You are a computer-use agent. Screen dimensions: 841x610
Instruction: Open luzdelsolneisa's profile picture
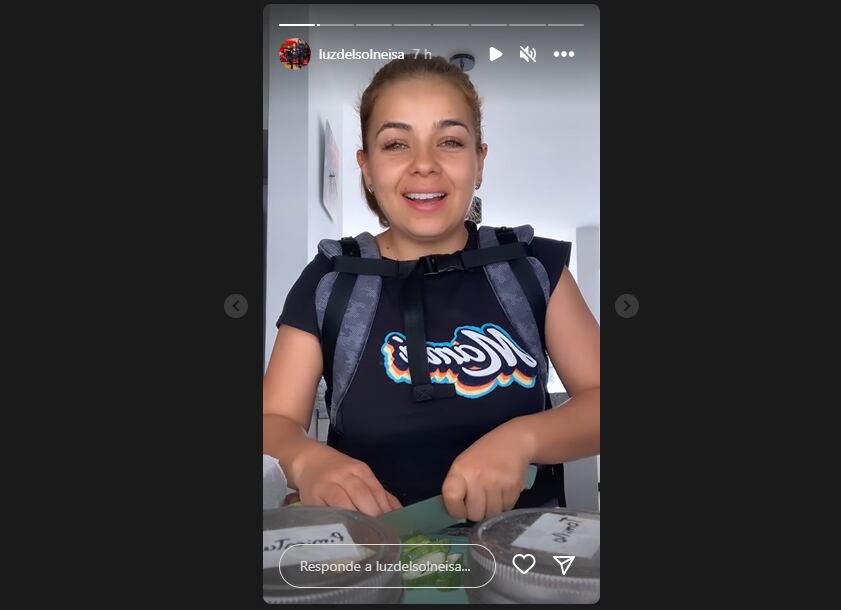pyautogui.click(x=294, y=54)
